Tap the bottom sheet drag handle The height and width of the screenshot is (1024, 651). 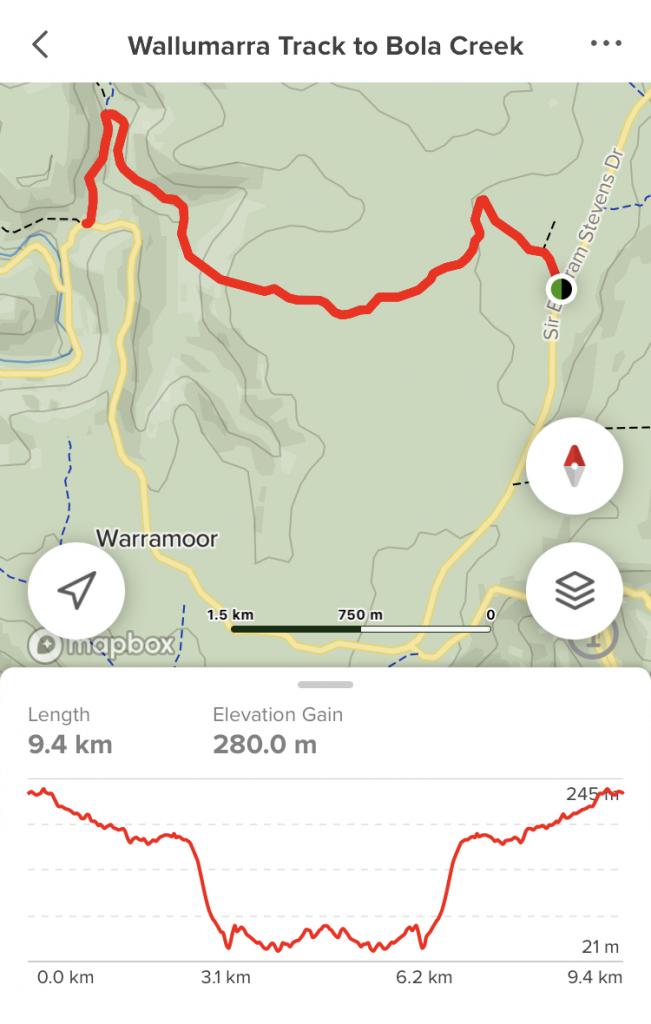pos(325,685)
